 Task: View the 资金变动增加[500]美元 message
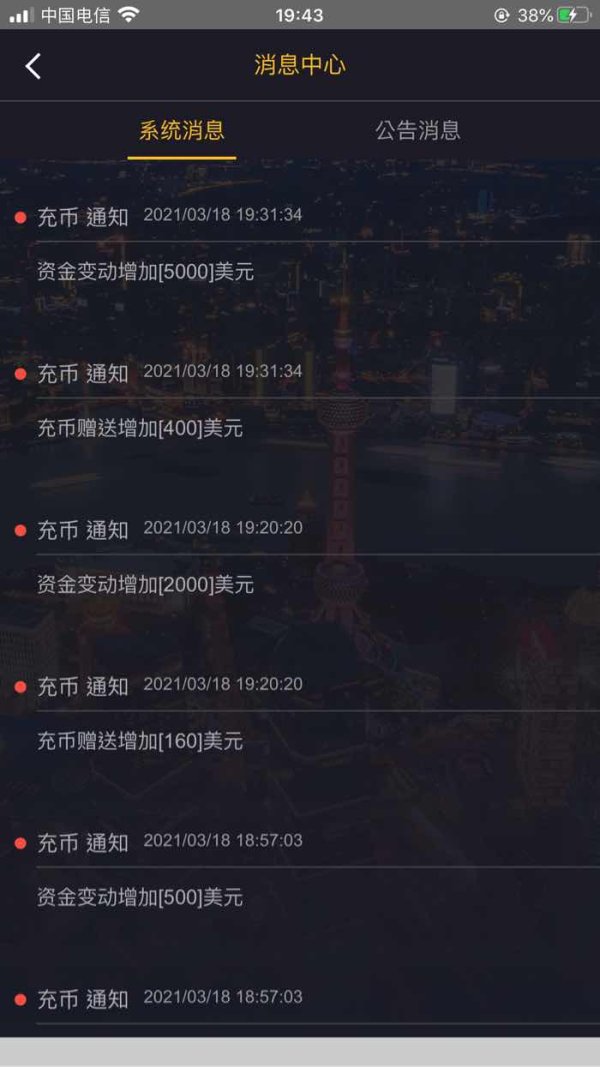click(139, 898)
